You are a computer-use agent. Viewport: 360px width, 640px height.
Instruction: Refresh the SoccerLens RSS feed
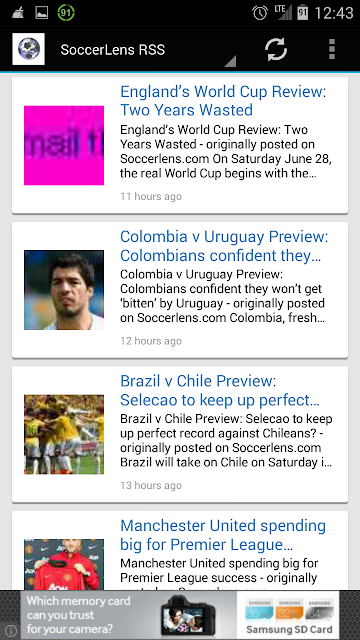pyautogui.click(x=276, y=49)
